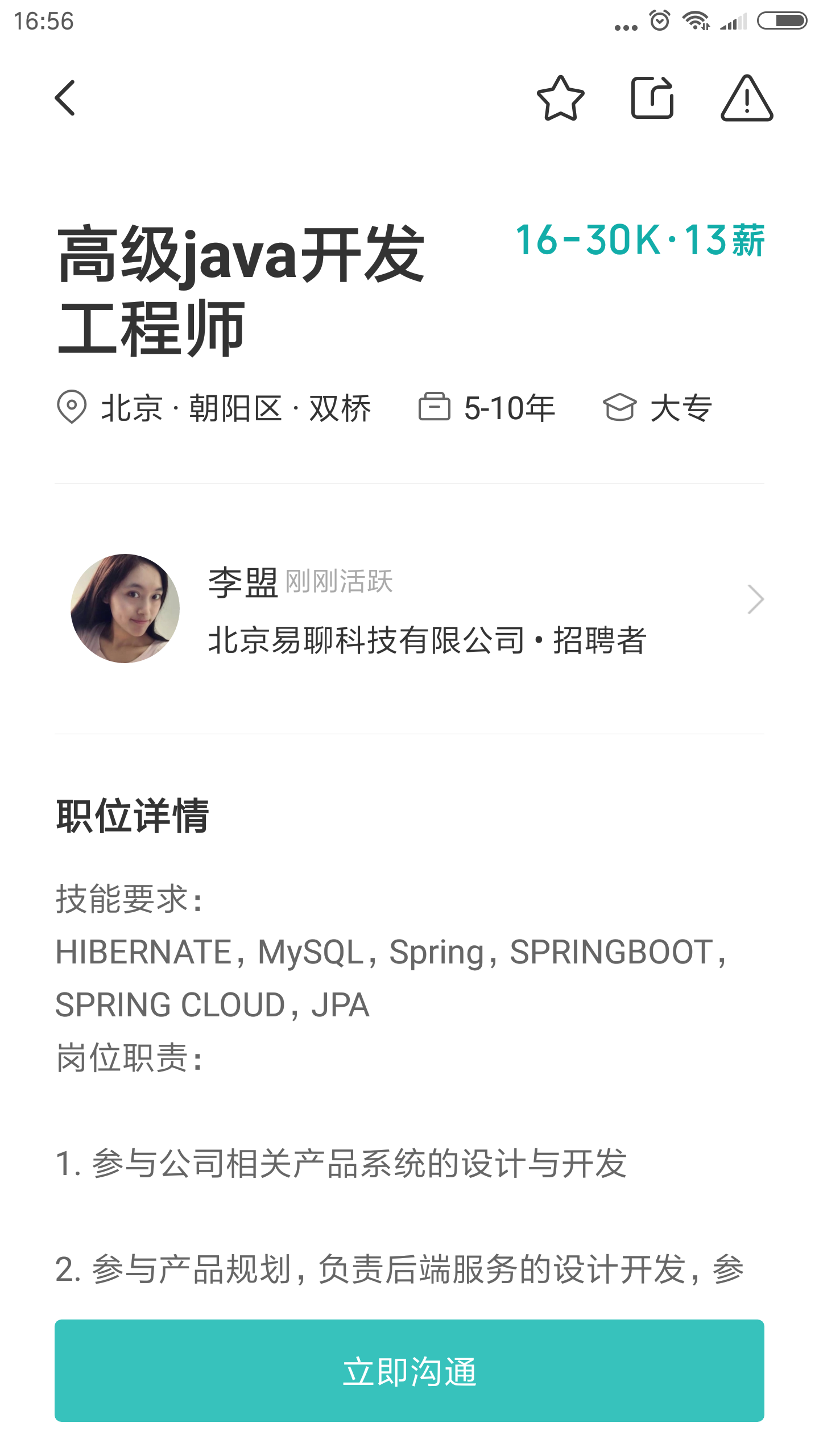Share this job posting

(652, 98)
